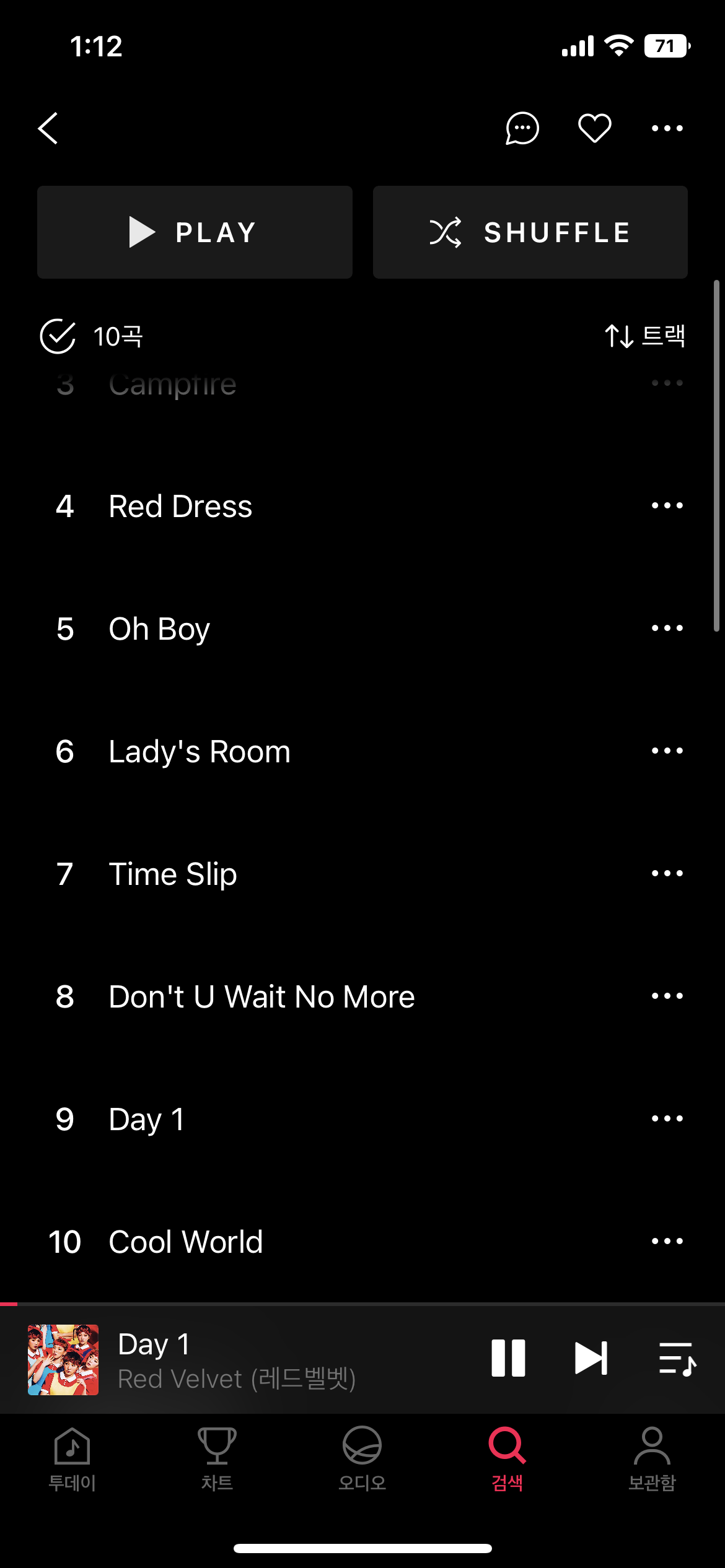Open the 보관함 tab

tap(652, 1458)
